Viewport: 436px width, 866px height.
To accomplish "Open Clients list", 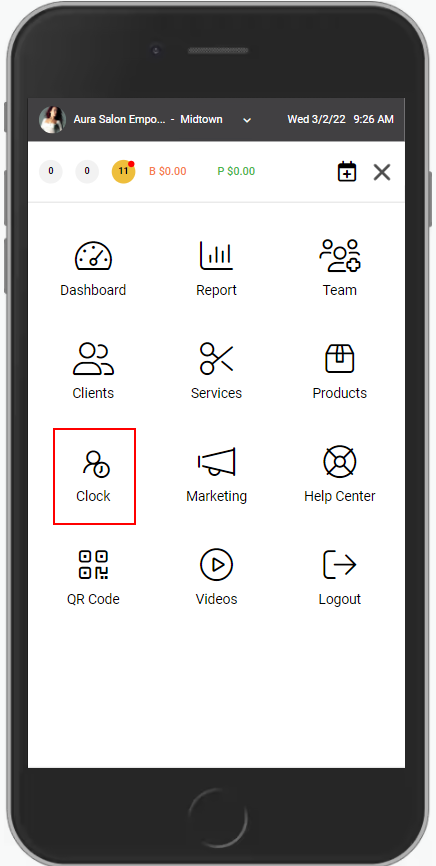I will point(93,372).
